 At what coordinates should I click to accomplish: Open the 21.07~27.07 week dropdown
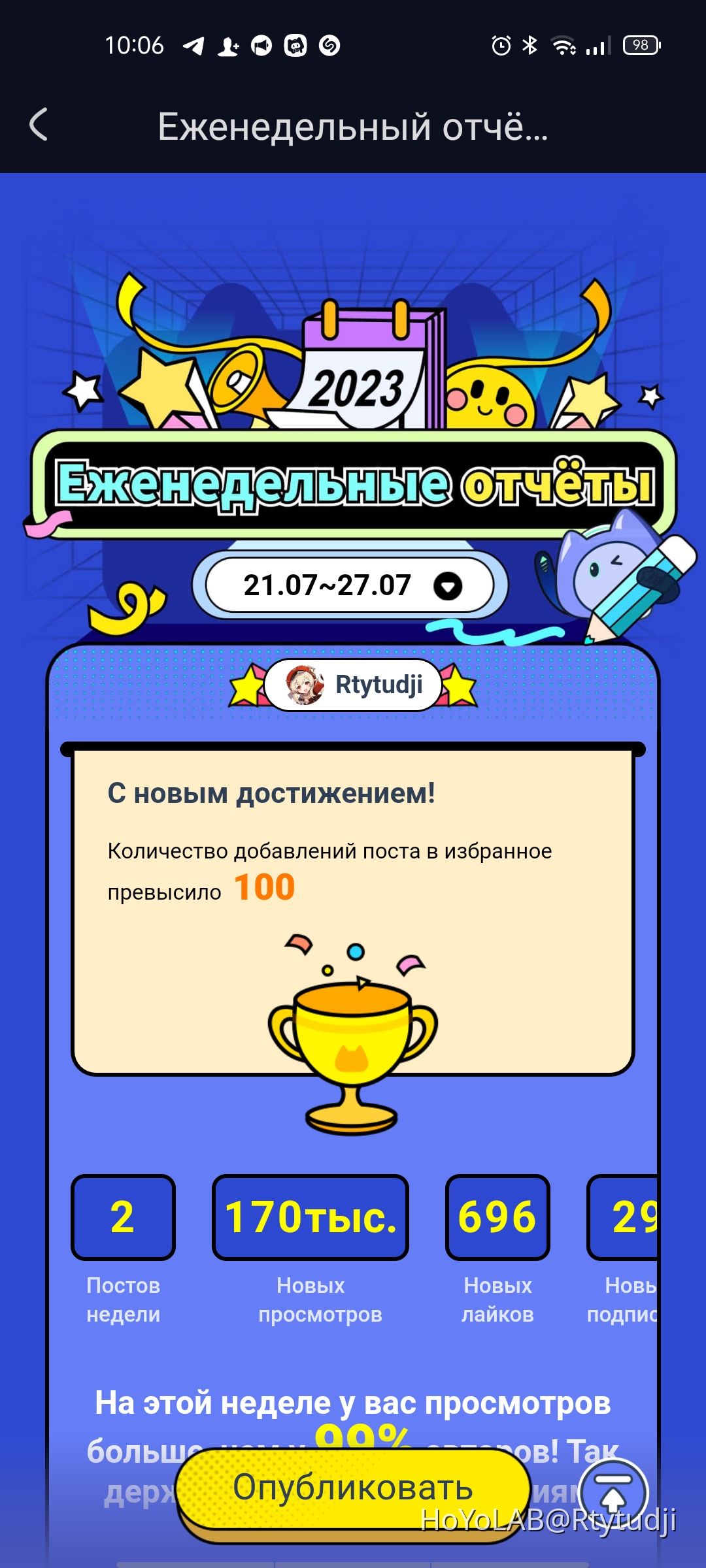pyautogui.click(x=350, y=585)
